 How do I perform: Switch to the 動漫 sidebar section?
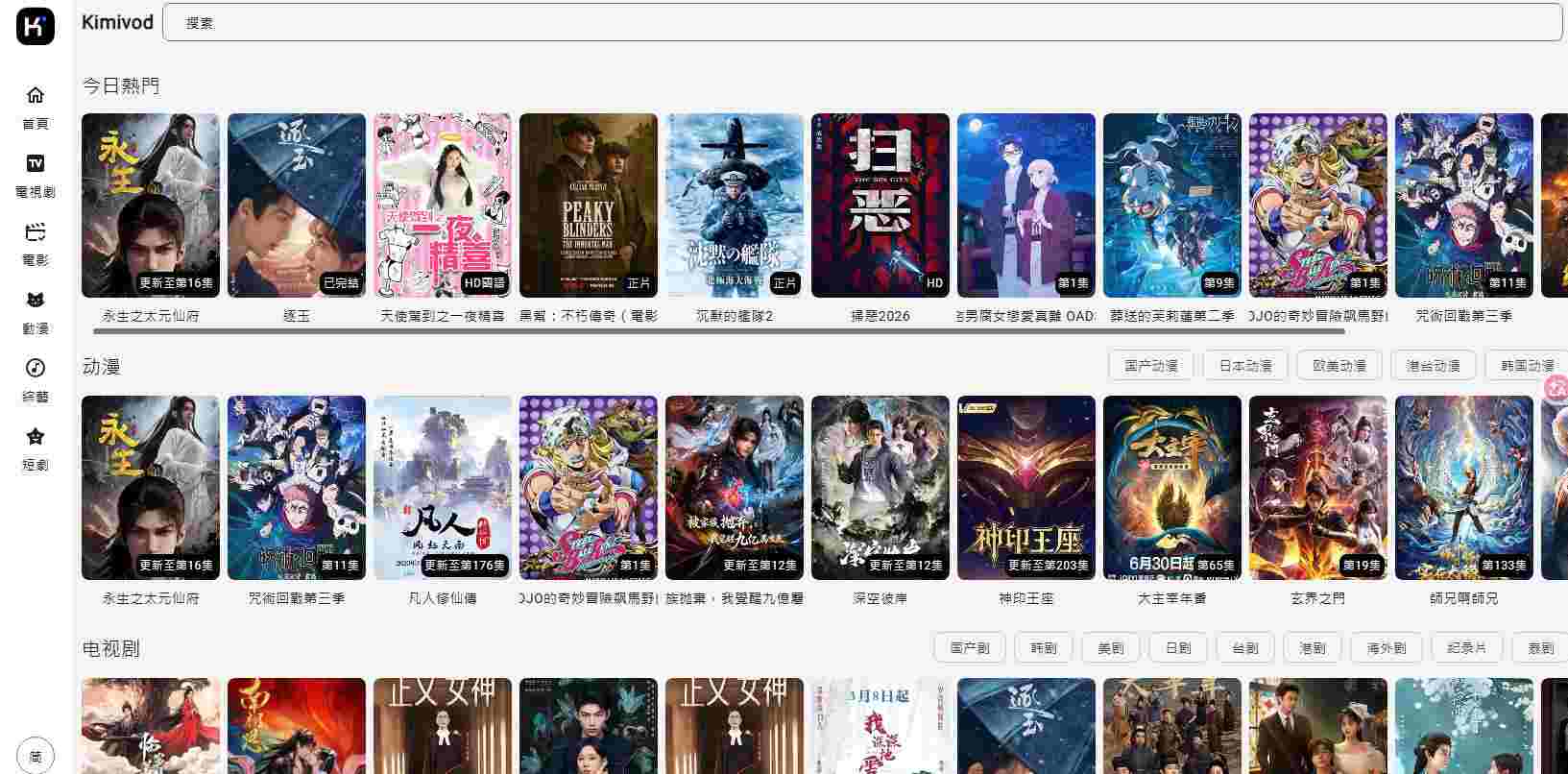coord(36,311)
